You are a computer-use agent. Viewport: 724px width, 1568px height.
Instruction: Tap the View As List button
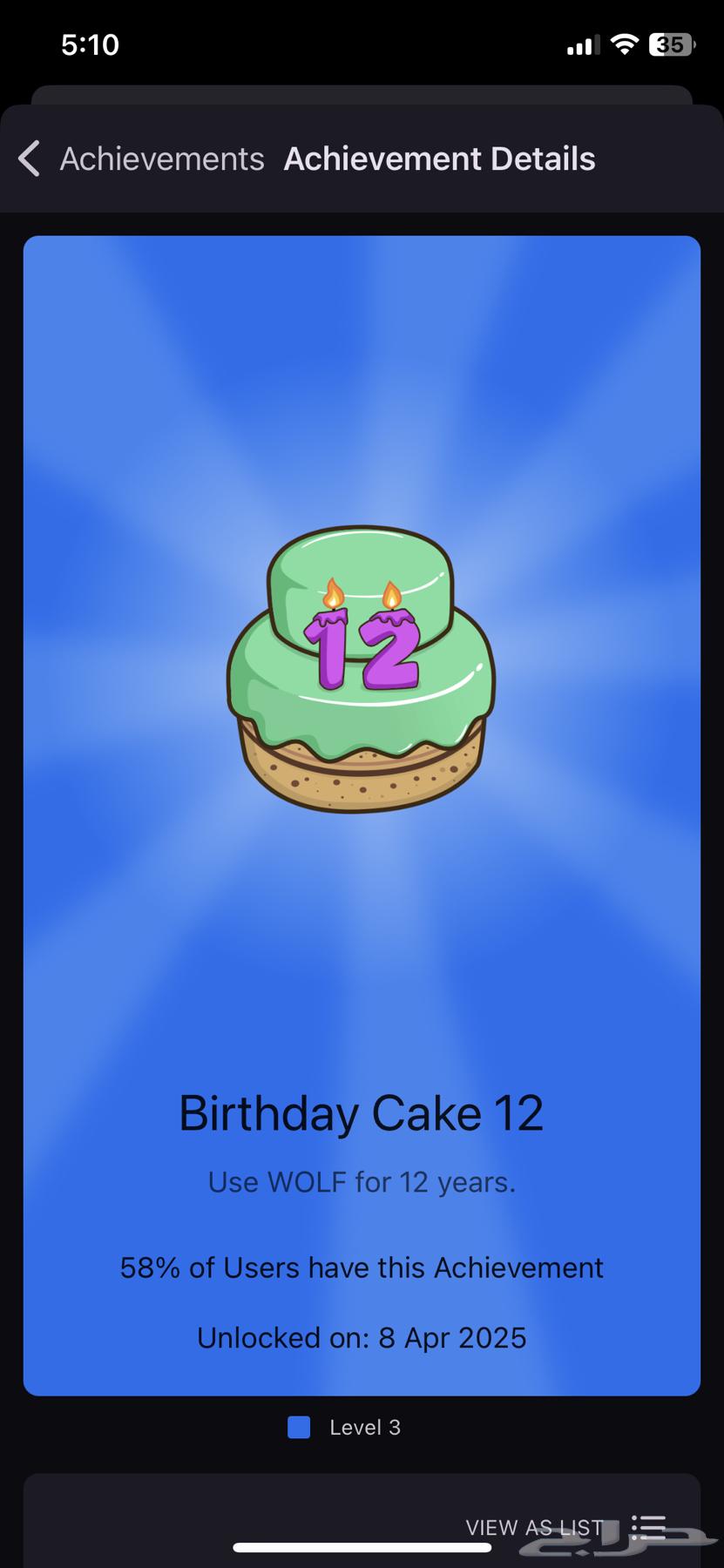click(x=565, y=1527)
